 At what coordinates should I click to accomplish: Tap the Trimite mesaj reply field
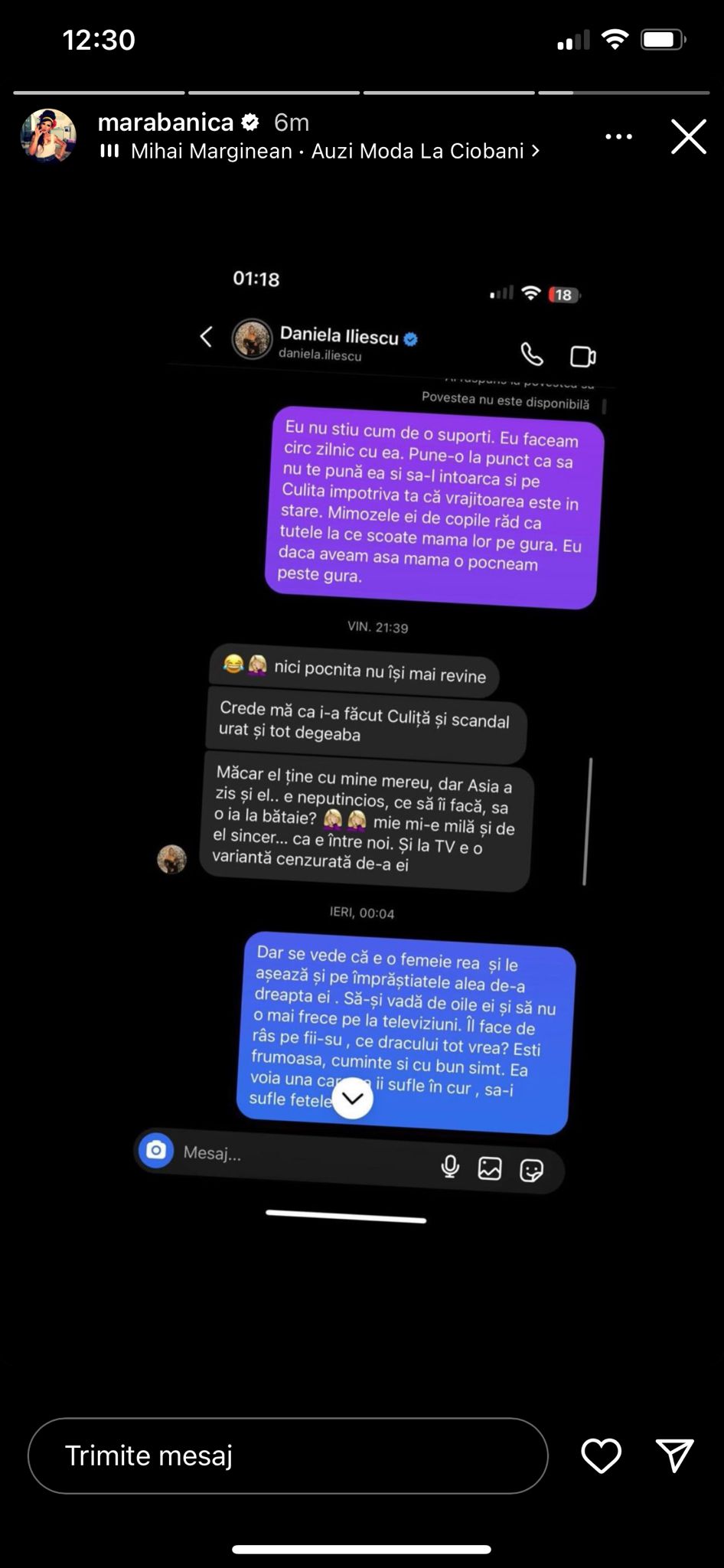click(288, 1455)
